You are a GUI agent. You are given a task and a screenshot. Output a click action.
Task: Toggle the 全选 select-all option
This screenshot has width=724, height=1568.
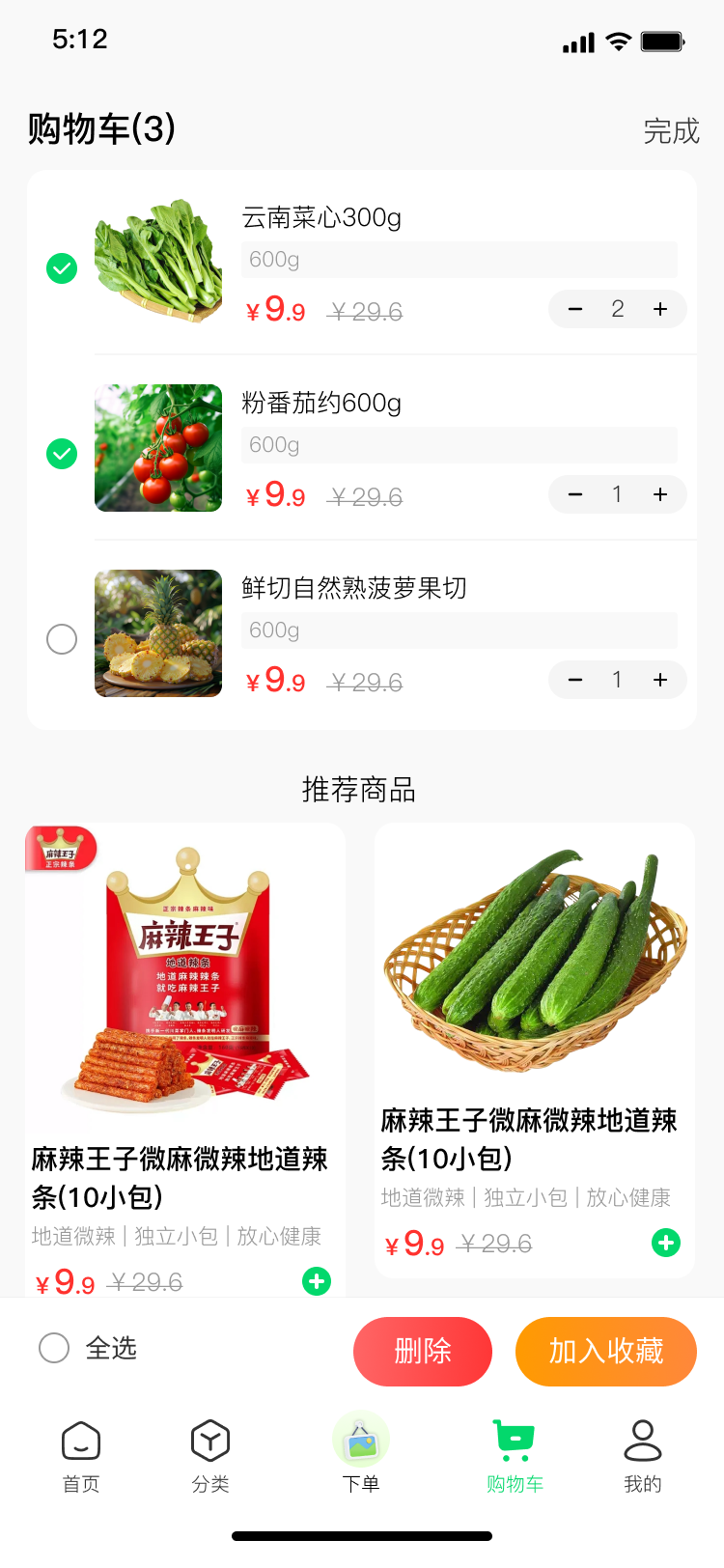(55, 1348)
